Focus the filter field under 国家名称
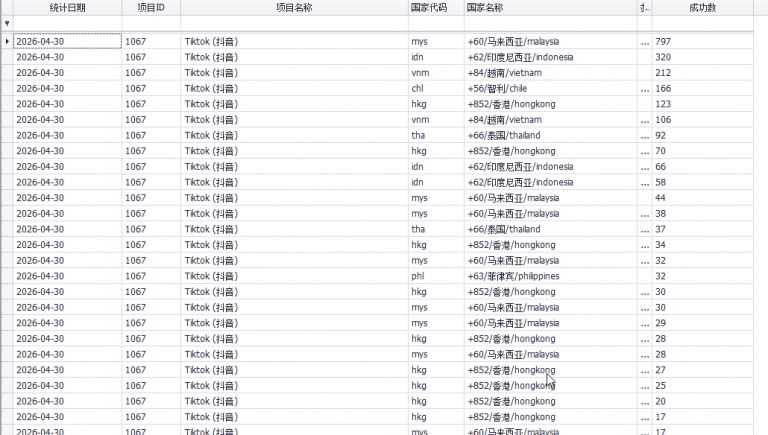 (x=549, y=23)
